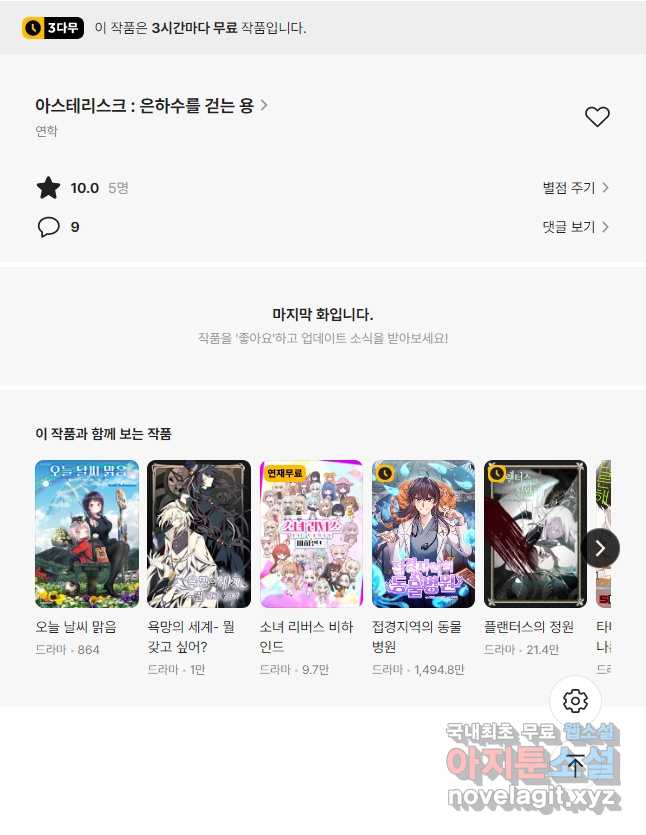This screenshot has width=646, height=835.
Task: Open 댓글 보기 to view comments
Action: (575, 227)
